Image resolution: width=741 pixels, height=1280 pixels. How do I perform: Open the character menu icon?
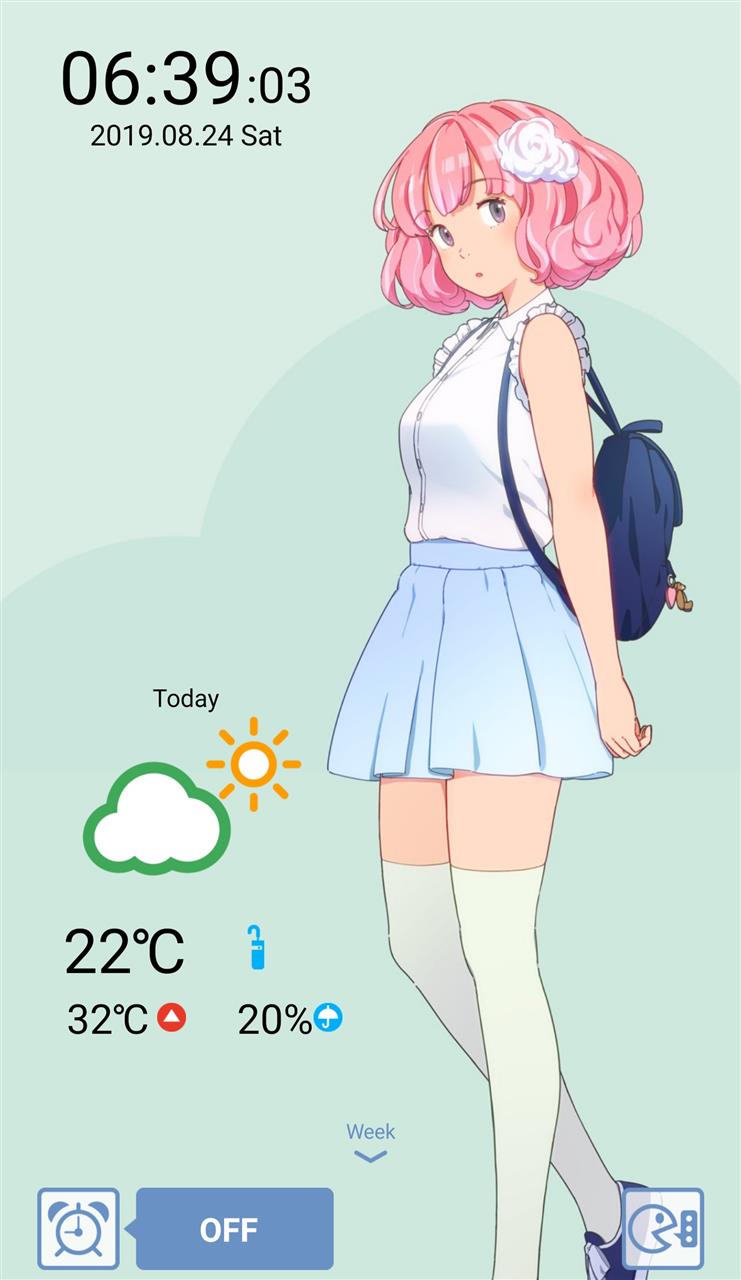click(x=663, y=1228)
